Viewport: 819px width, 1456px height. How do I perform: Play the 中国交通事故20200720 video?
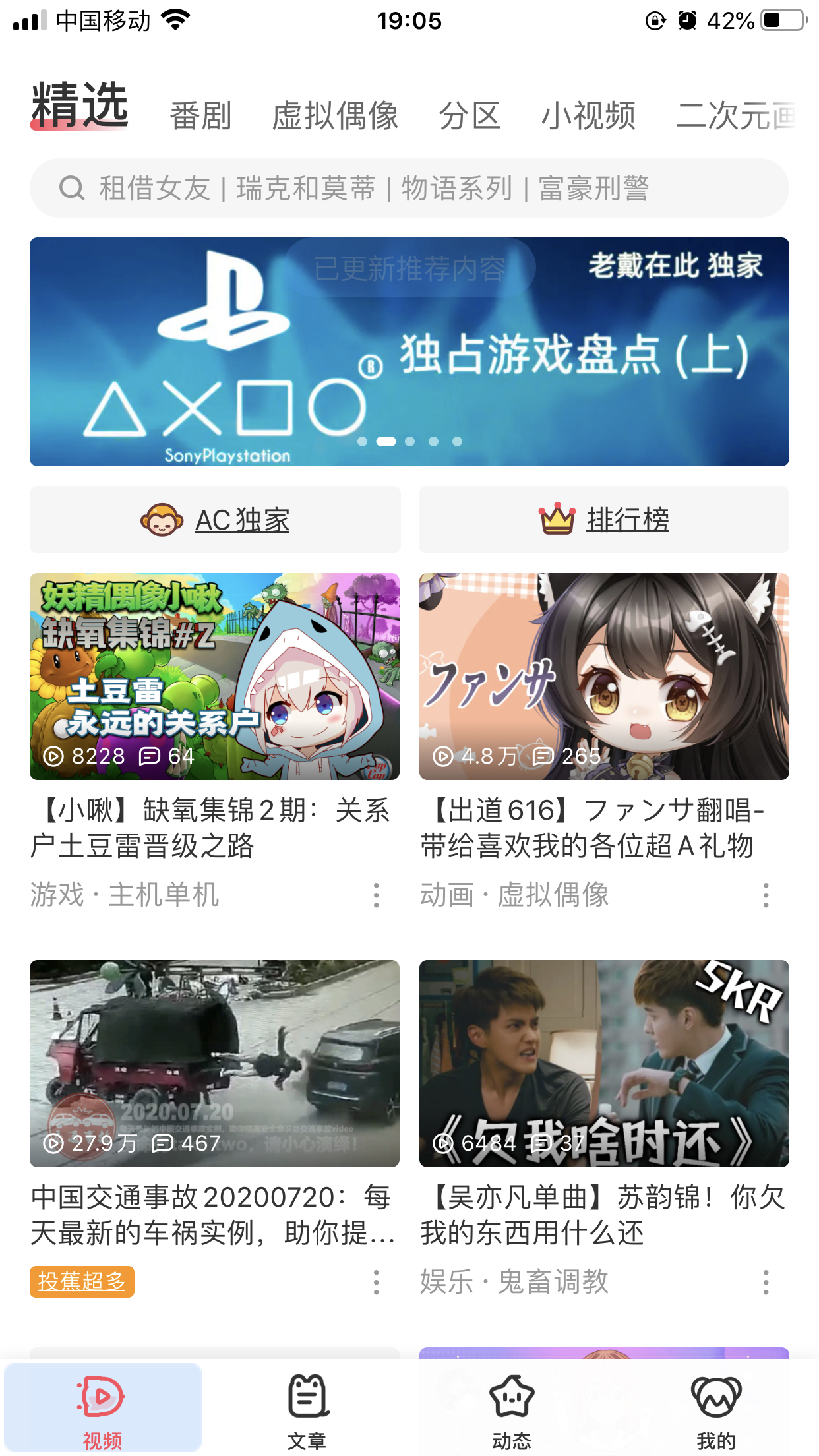(x=214, y=1063)
